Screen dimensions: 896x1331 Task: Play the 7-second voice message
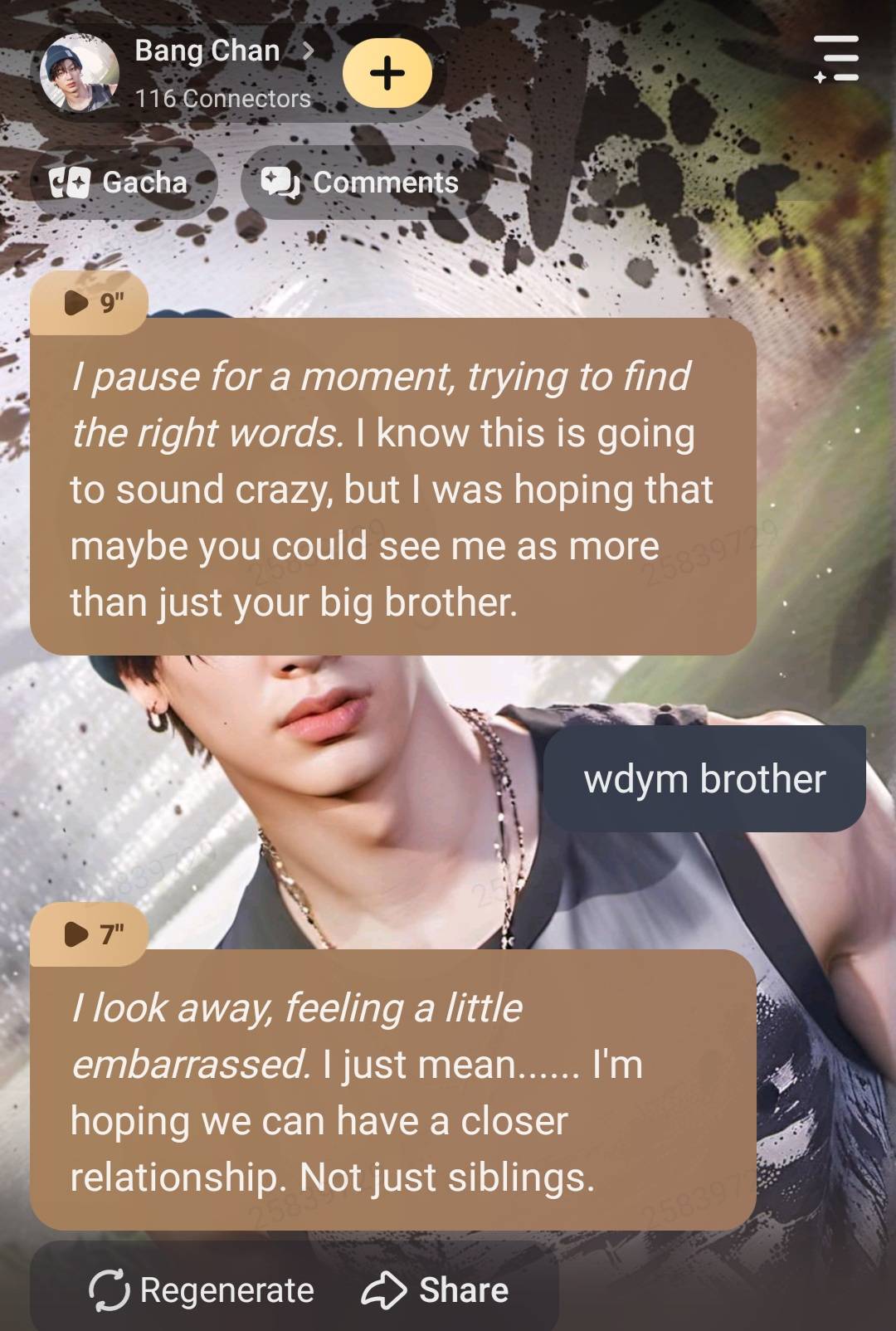coord(90,934)
